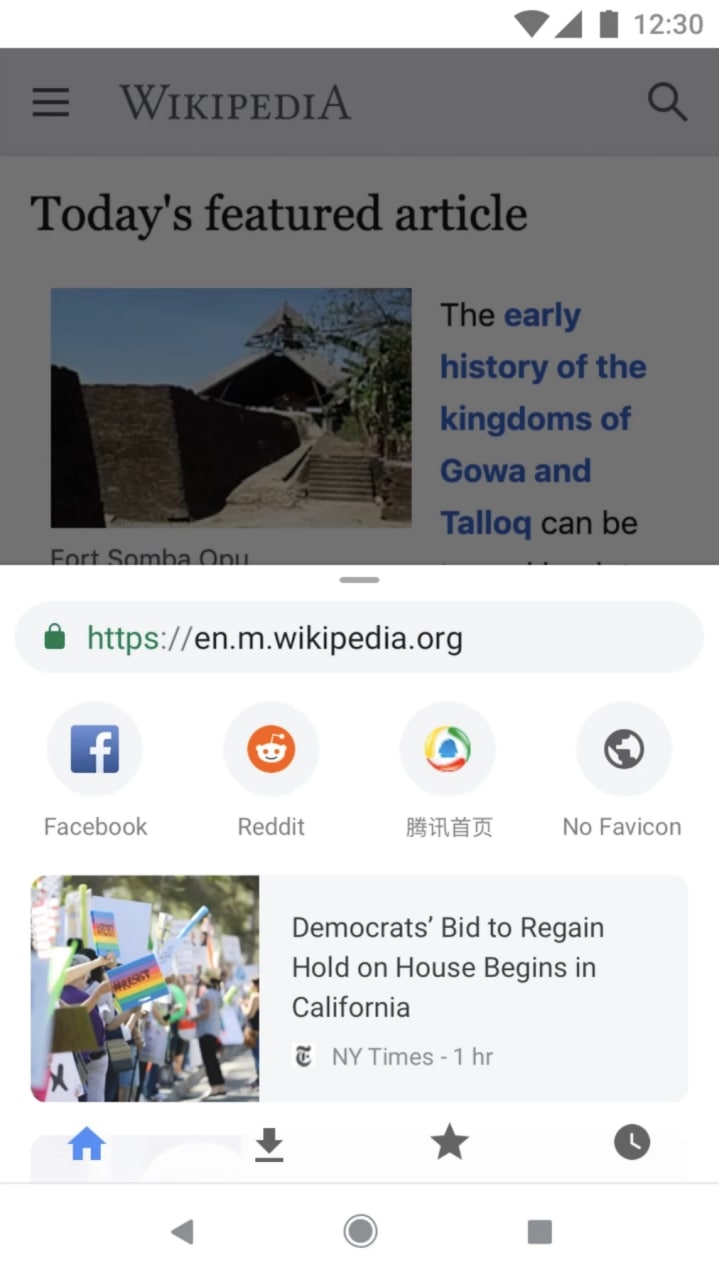Viewport: 719px width, 1280px height.
Task: Go back using the system back button
Action: [x=182, y=1231]
